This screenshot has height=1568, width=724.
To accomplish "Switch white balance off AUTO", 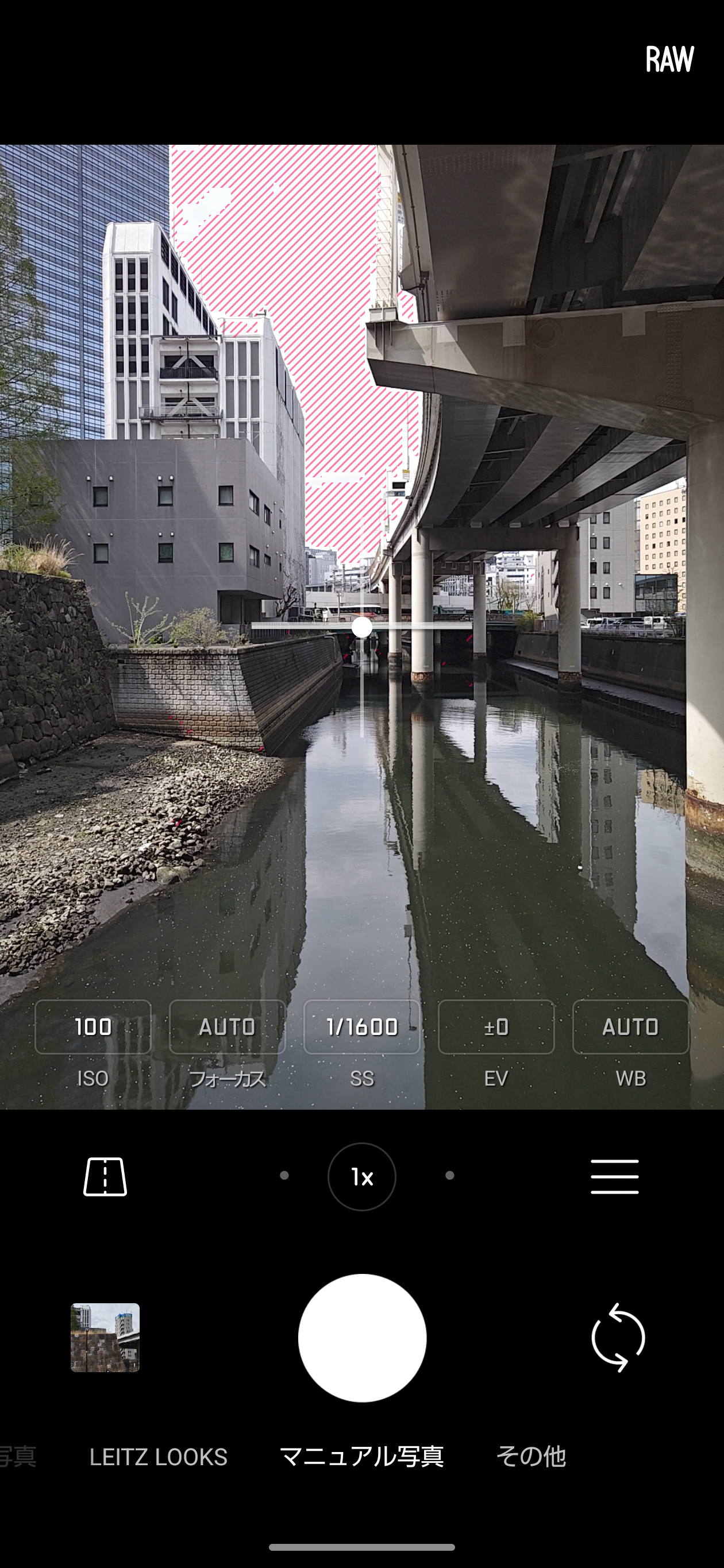I will (631, 1027).
